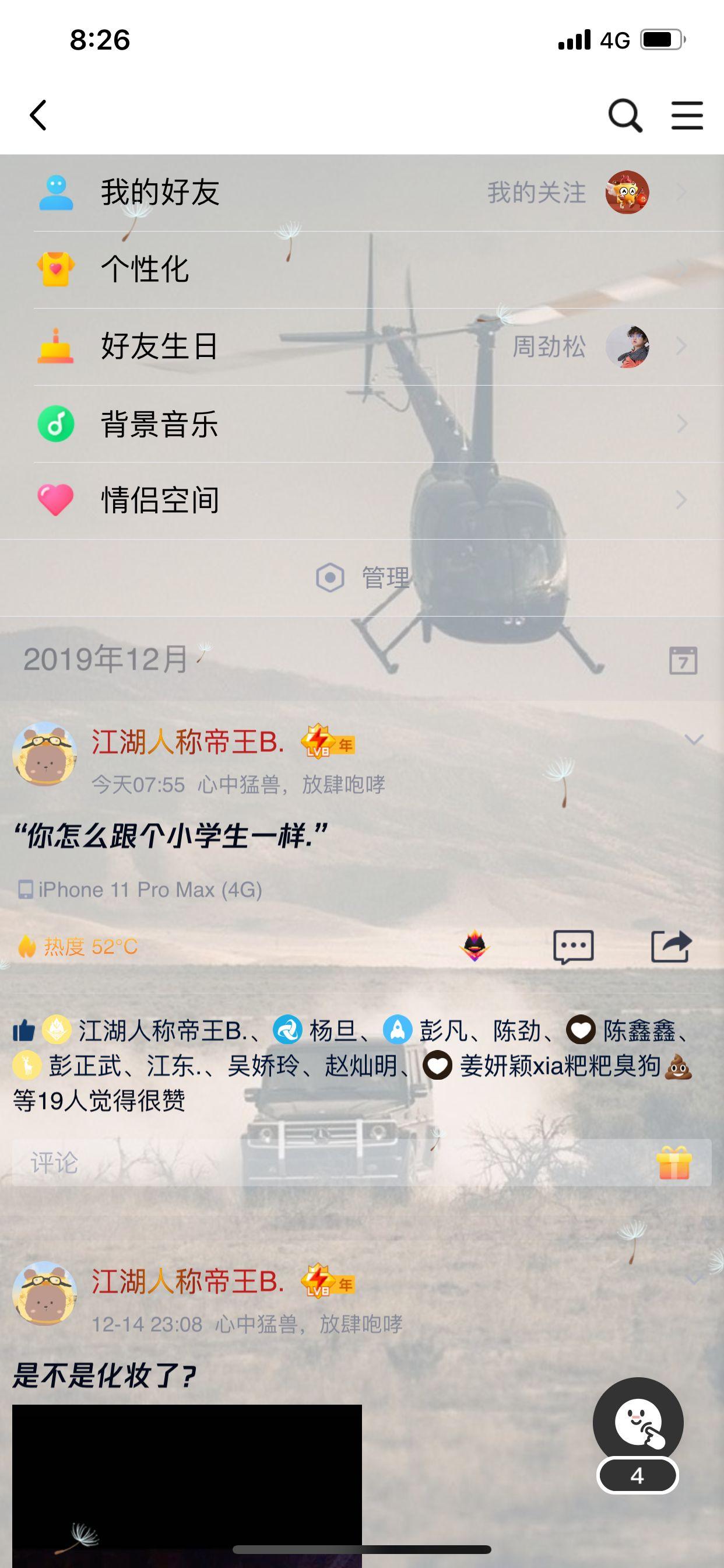Like the “你怎么跟个小学生一样.” post
The image size is (724, 1568).
[475, 947]
